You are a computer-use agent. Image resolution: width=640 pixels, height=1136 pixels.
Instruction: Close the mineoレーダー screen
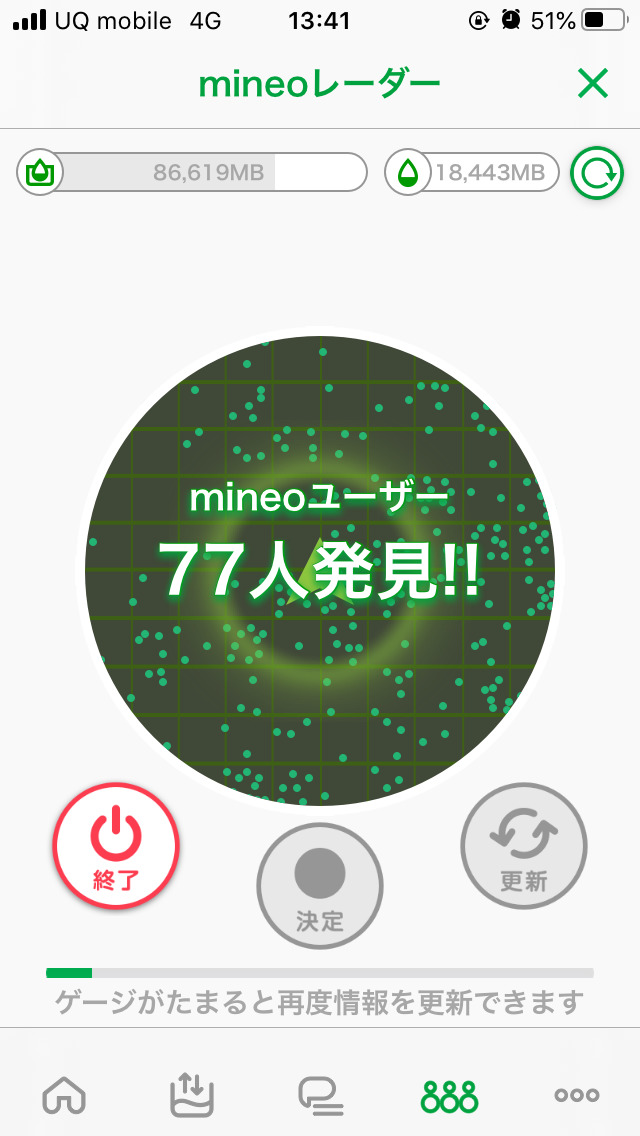(x=593, y=85)
